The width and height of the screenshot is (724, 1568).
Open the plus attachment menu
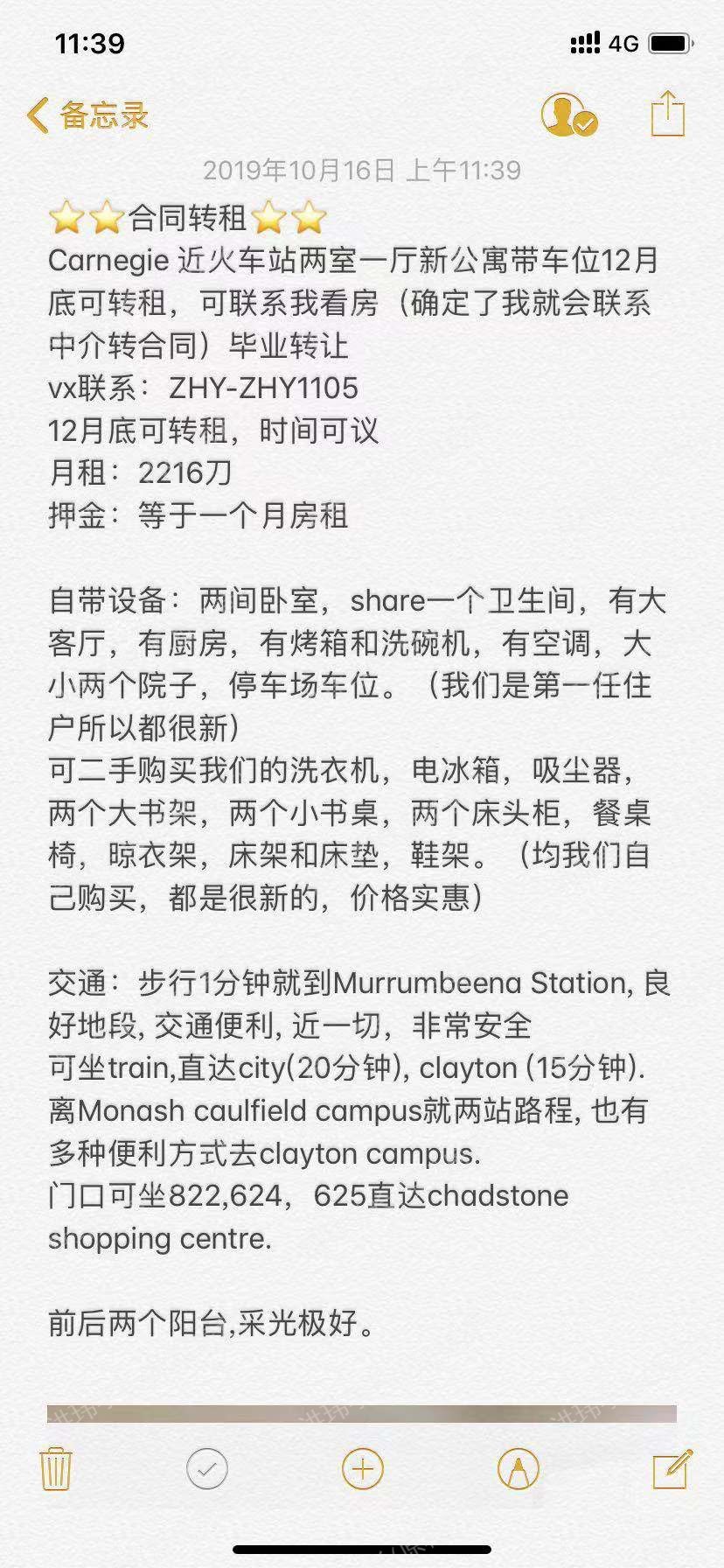tap(363, 1469)
